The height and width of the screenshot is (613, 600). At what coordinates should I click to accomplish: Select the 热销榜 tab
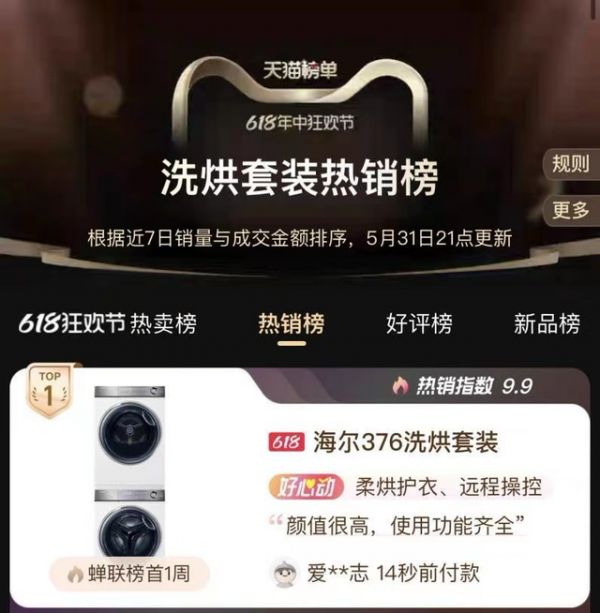[291, 324]
